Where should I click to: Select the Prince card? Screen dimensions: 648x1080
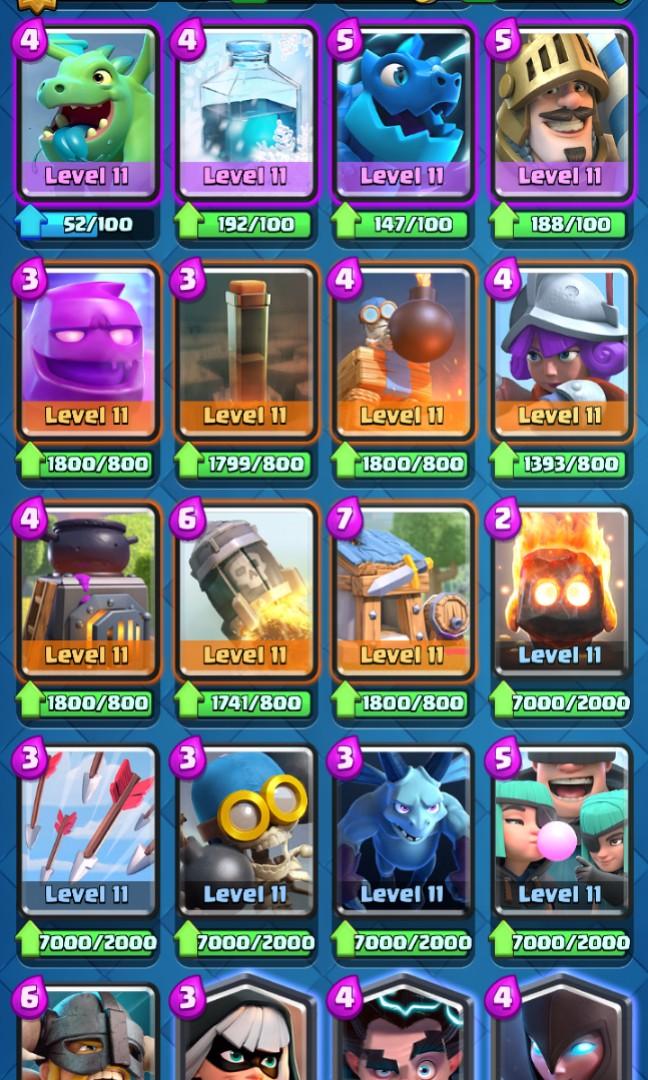561,112
